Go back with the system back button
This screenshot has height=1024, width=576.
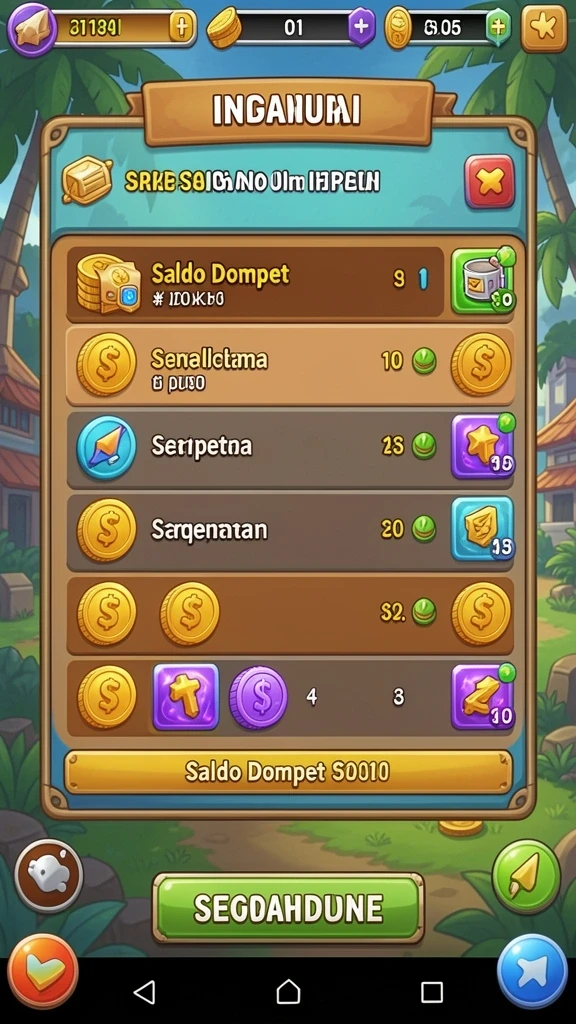144,992
